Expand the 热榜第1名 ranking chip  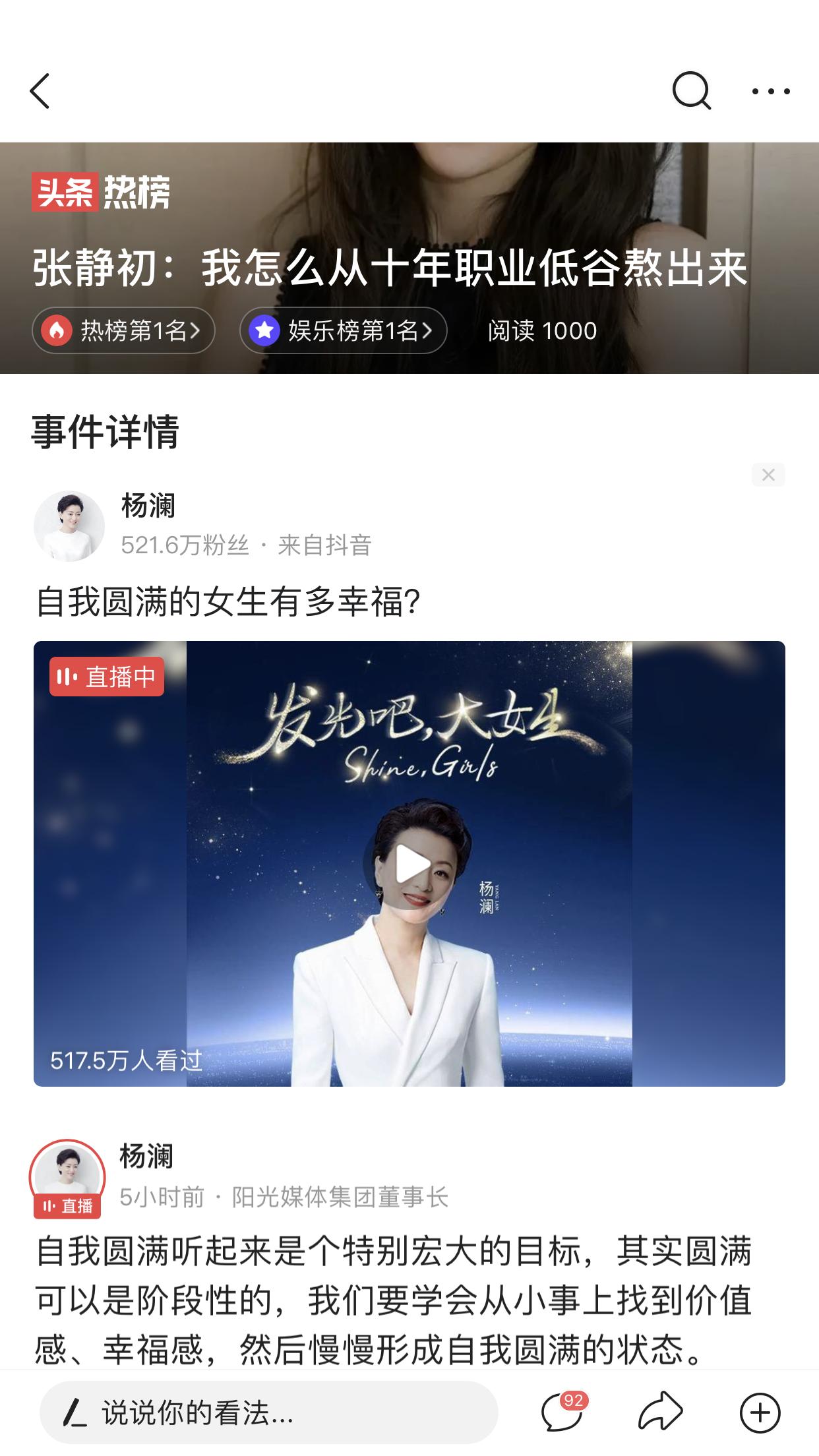click(x=123, y=331)
